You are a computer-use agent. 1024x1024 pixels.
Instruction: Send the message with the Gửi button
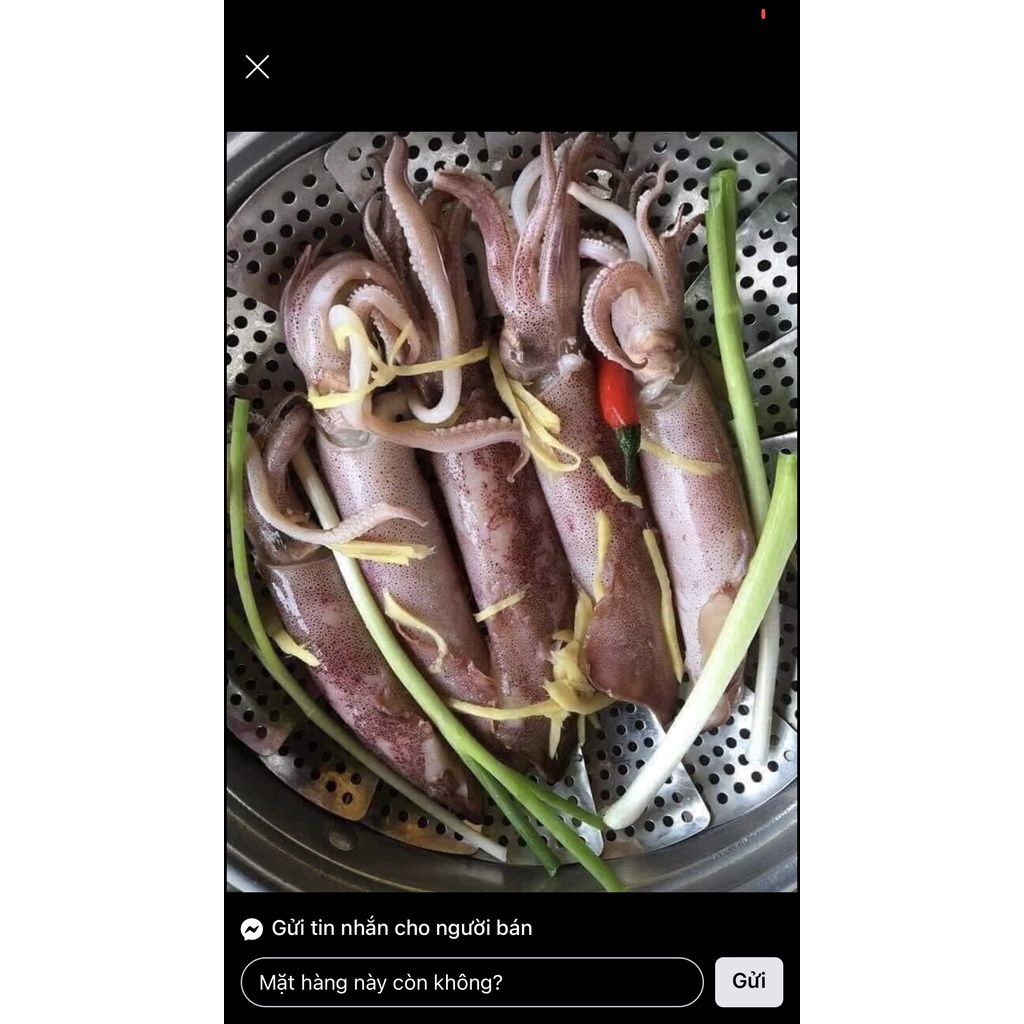[x=748, y=981]
